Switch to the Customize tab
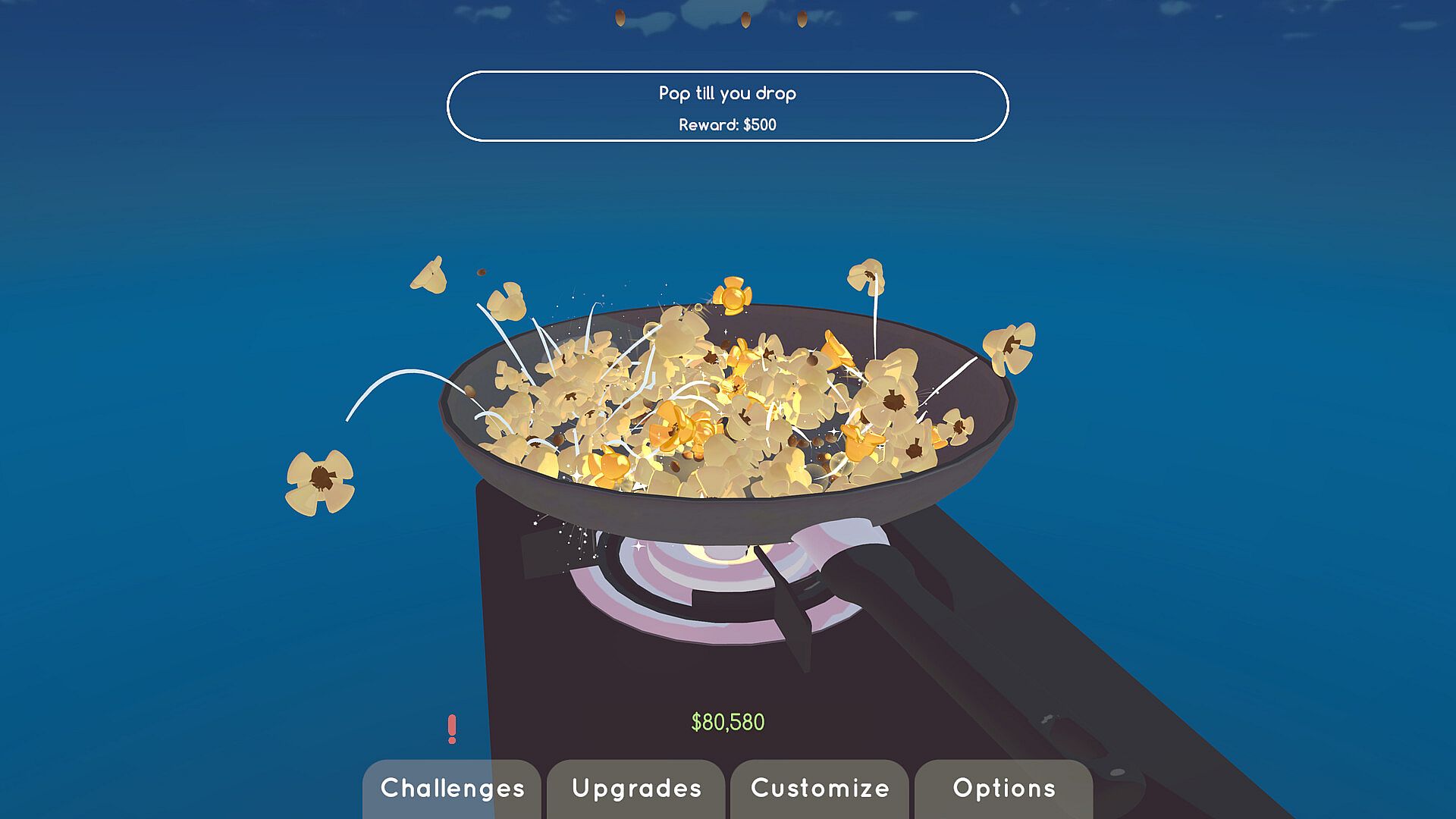The height and width of the screenshot is (819, 1456). 820,789
